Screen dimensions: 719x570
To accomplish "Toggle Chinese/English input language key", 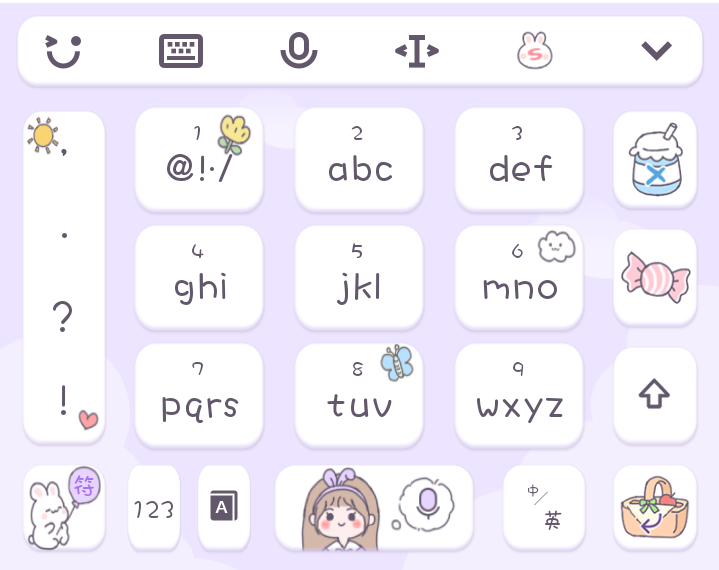I will (x=544, y=508).
